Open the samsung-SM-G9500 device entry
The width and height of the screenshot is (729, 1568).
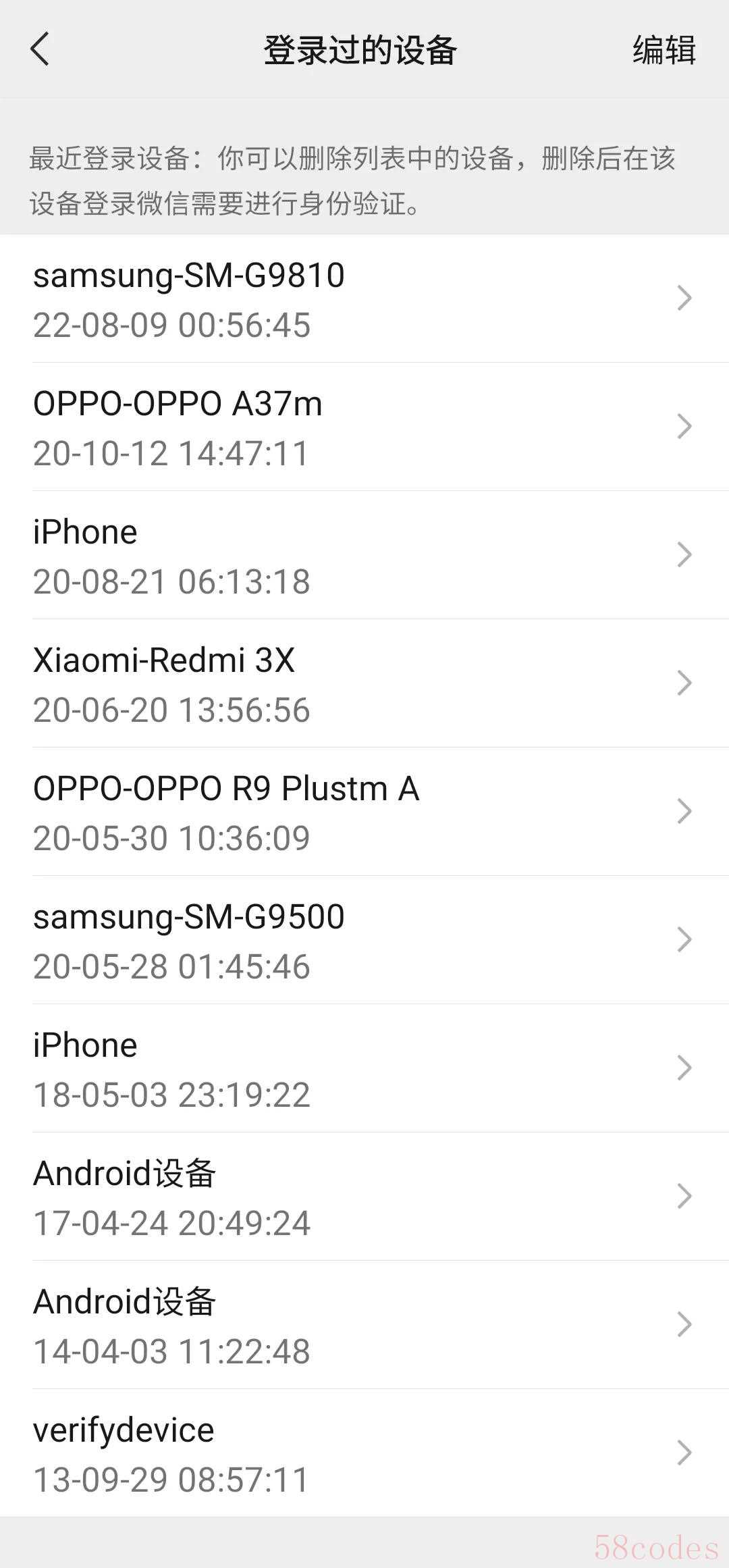pyautogui.click(x=364, y=940)
